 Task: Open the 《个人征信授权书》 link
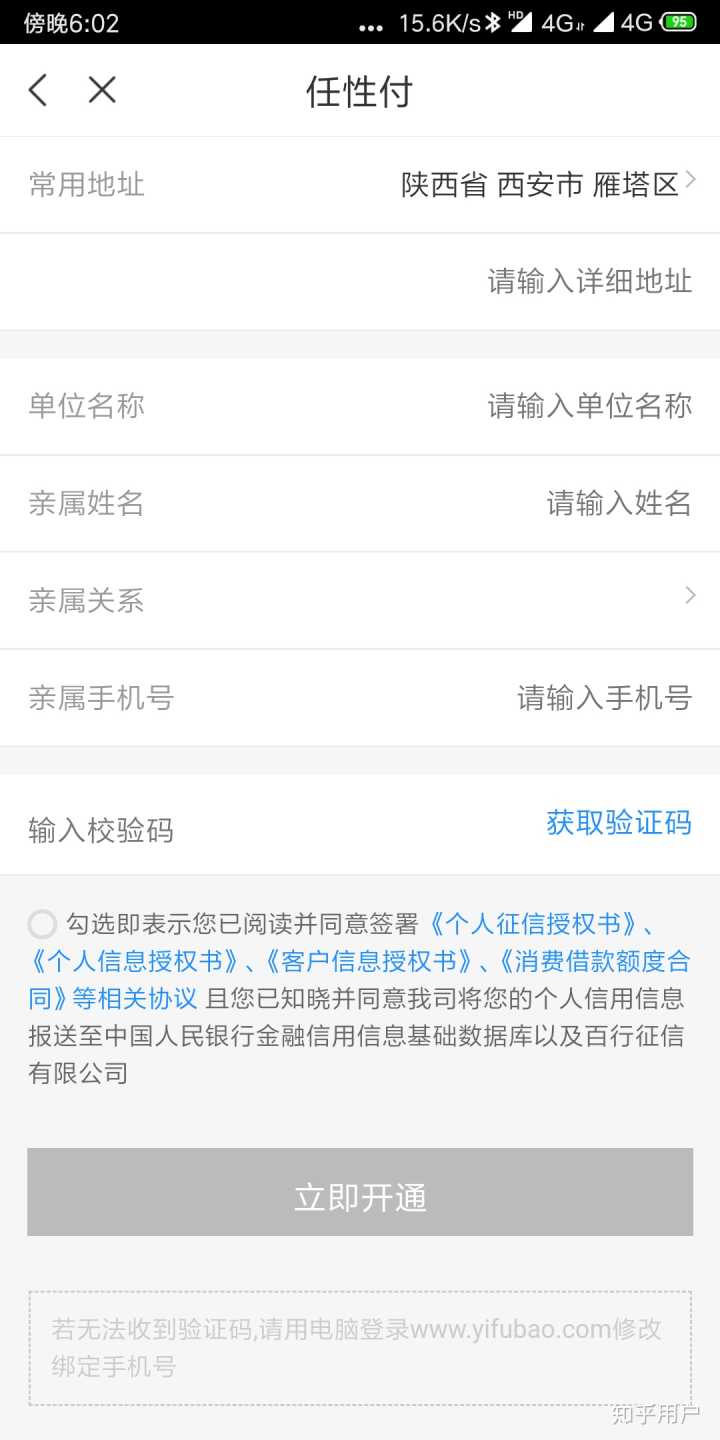(531, 923)
